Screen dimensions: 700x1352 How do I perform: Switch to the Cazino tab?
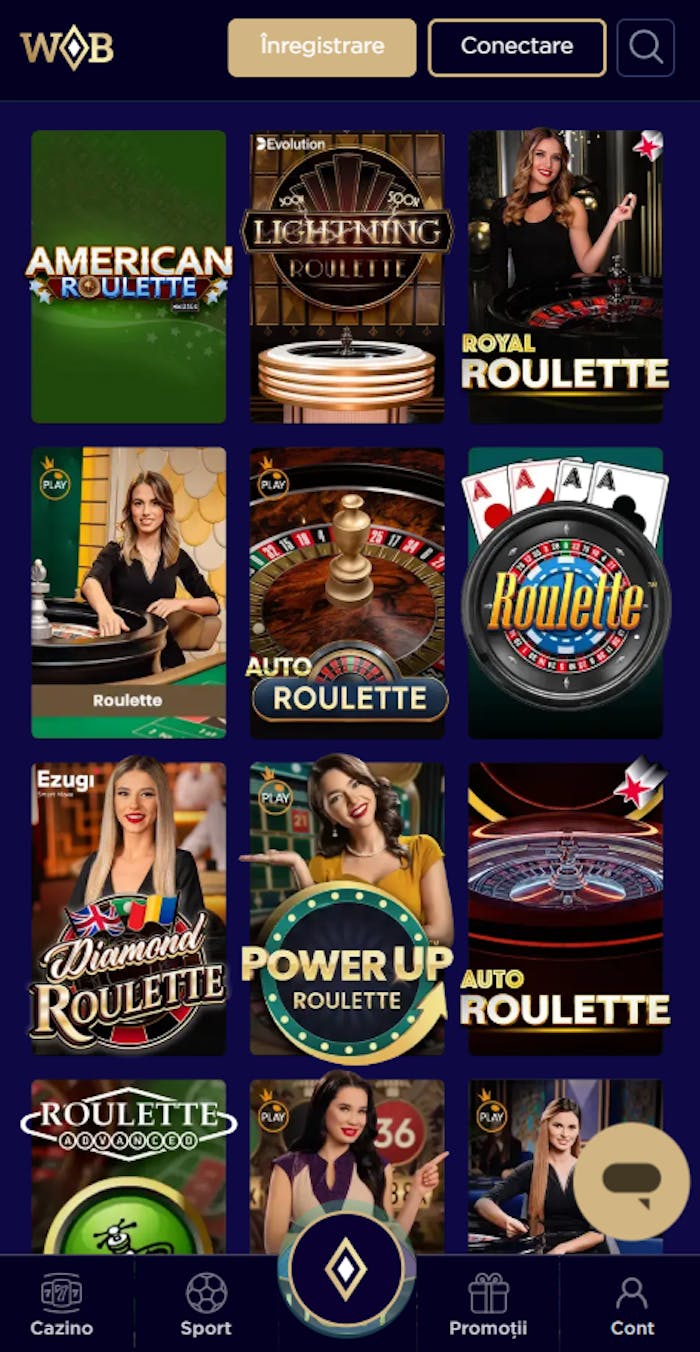(x=62, y=1305)
